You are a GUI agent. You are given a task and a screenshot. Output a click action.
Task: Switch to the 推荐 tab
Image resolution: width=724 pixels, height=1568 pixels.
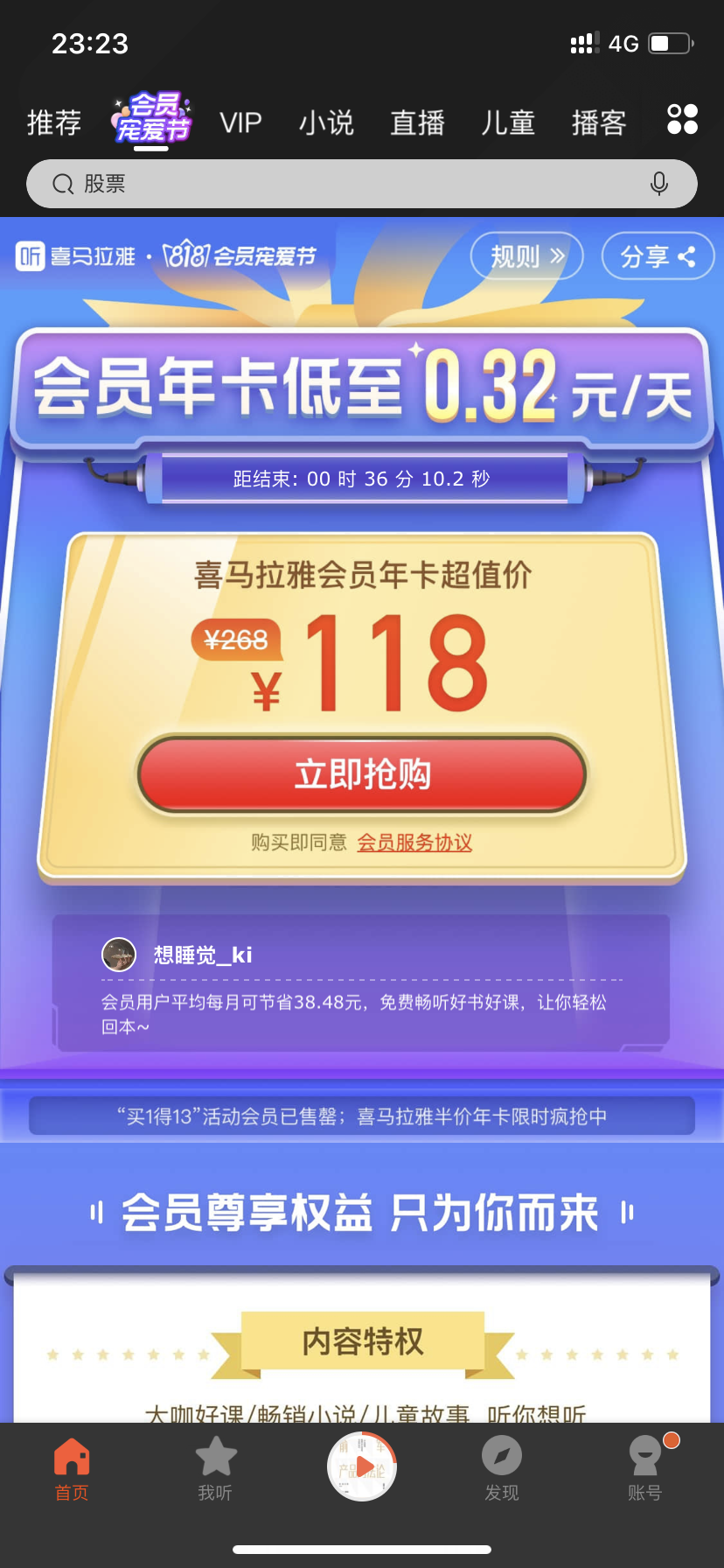(x=54, y=122)
